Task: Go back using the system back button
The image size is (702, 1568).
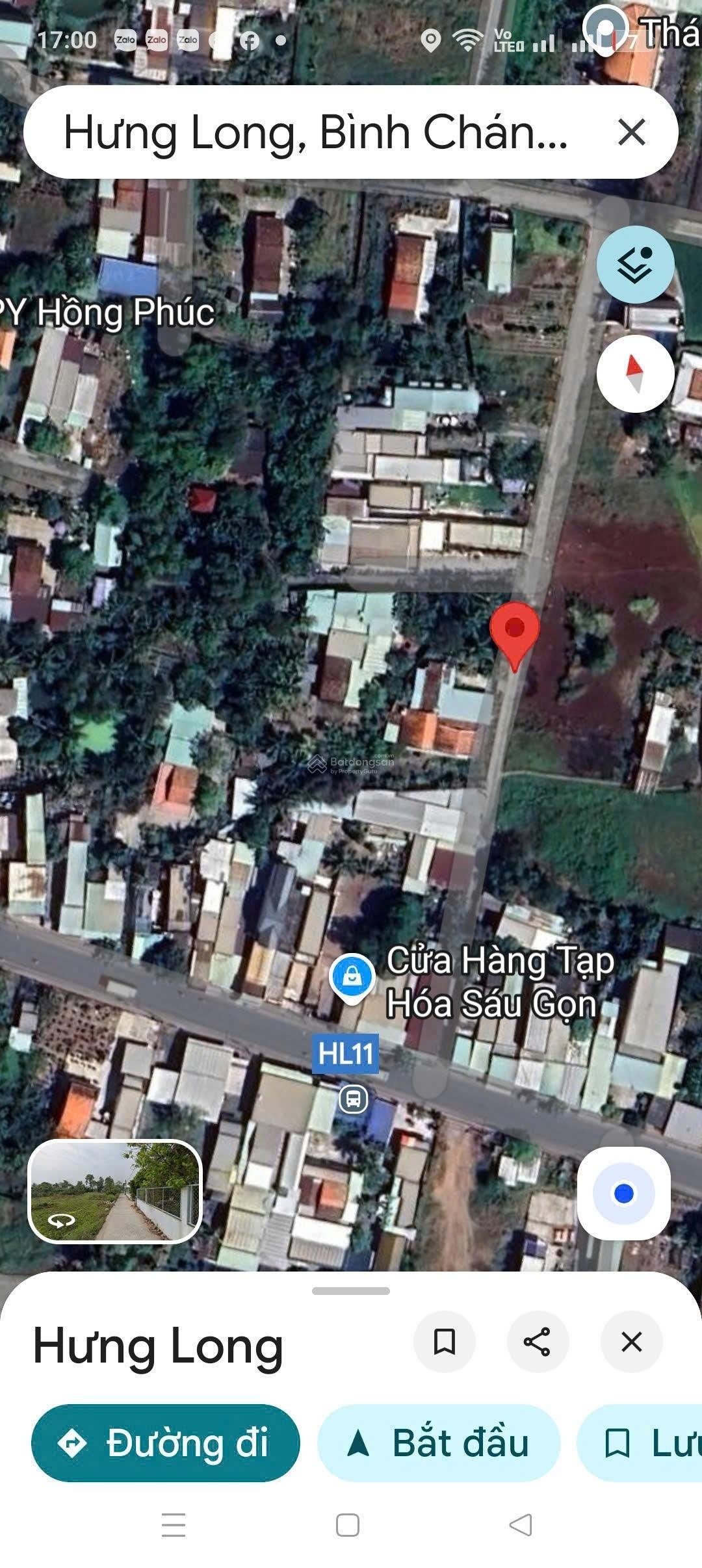Action: (521, 1524)
